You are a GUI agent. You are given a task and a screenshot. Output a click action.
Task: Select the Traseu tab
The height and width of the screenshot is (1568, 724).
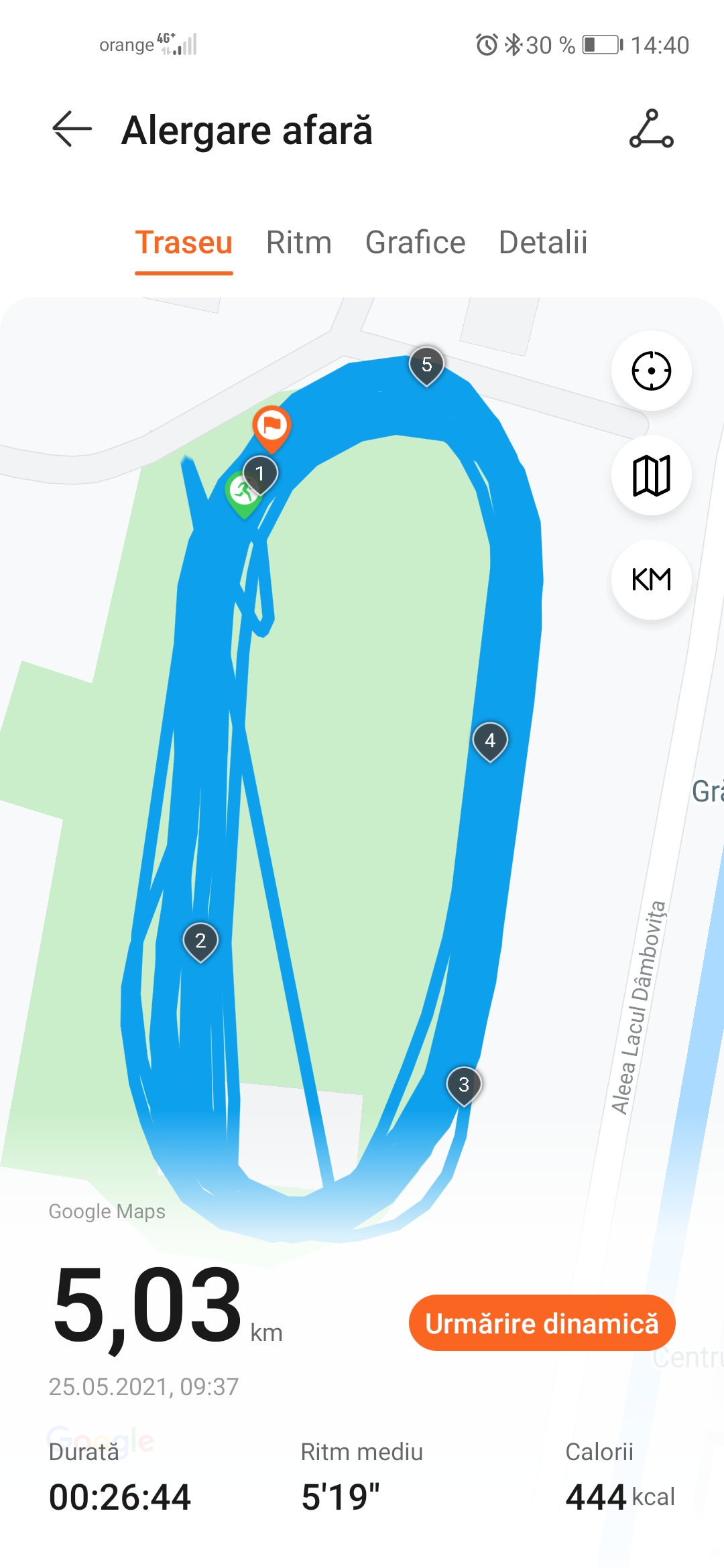pyautogui.click(x=184, y=243)
